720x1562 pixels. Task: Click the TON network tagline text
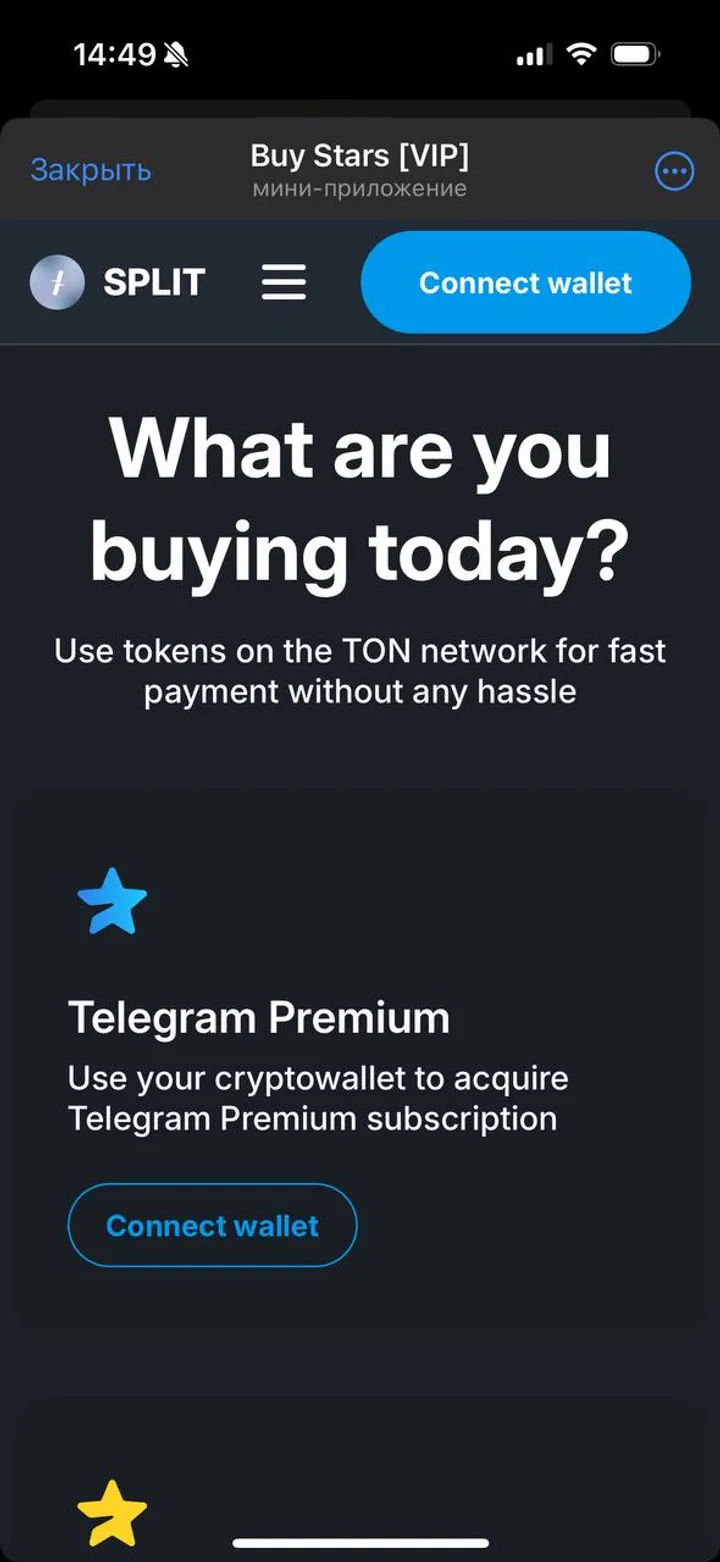pos(360,670)
